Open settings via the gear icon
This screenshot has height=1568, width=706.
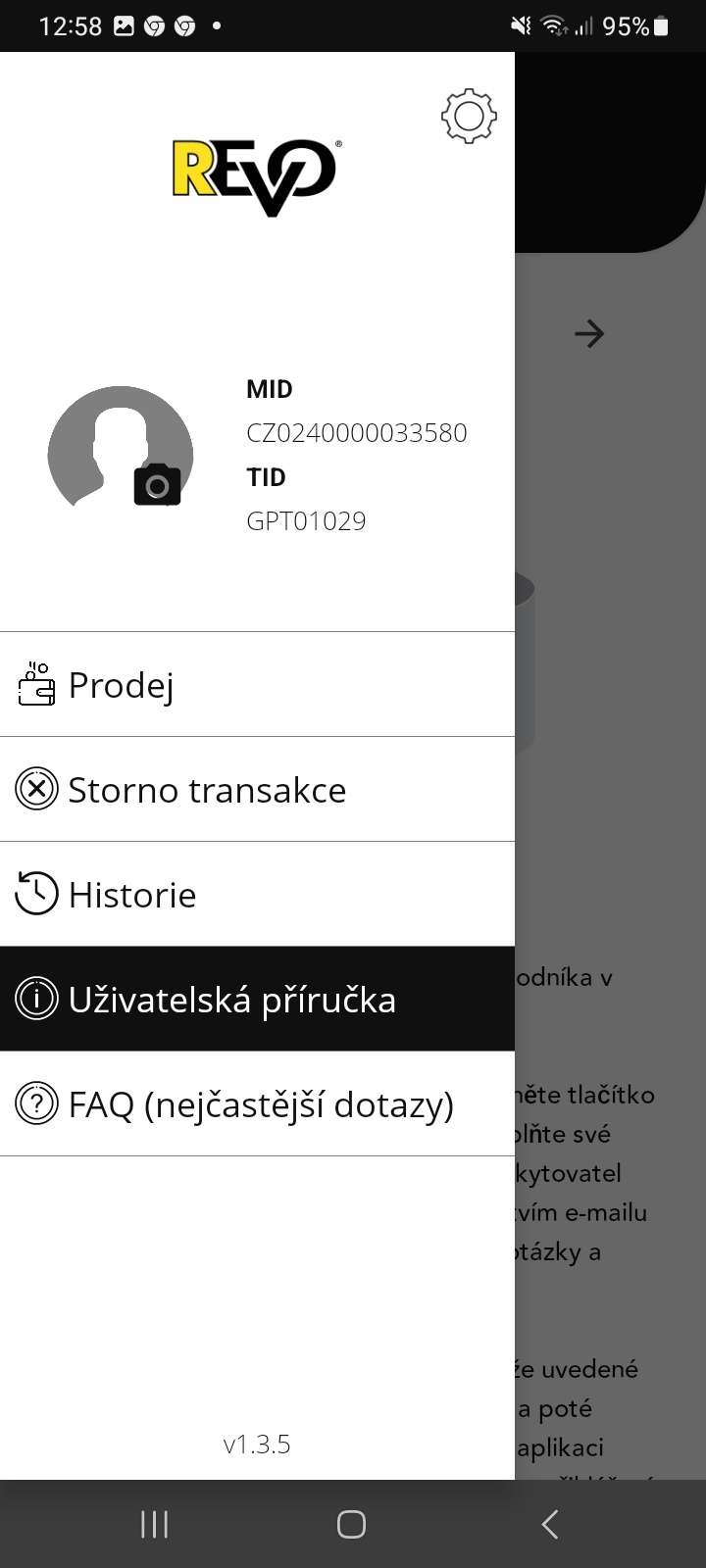pyautogui.click(x=469, y=117)
